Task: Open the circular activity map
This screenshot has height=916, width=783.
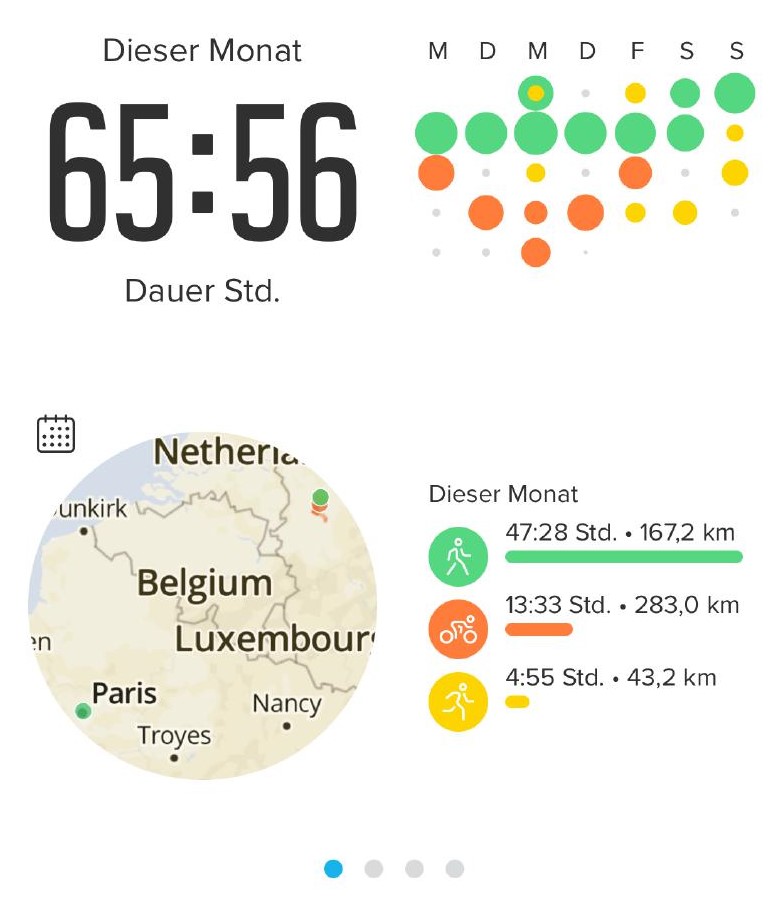Action: [203, 605]
